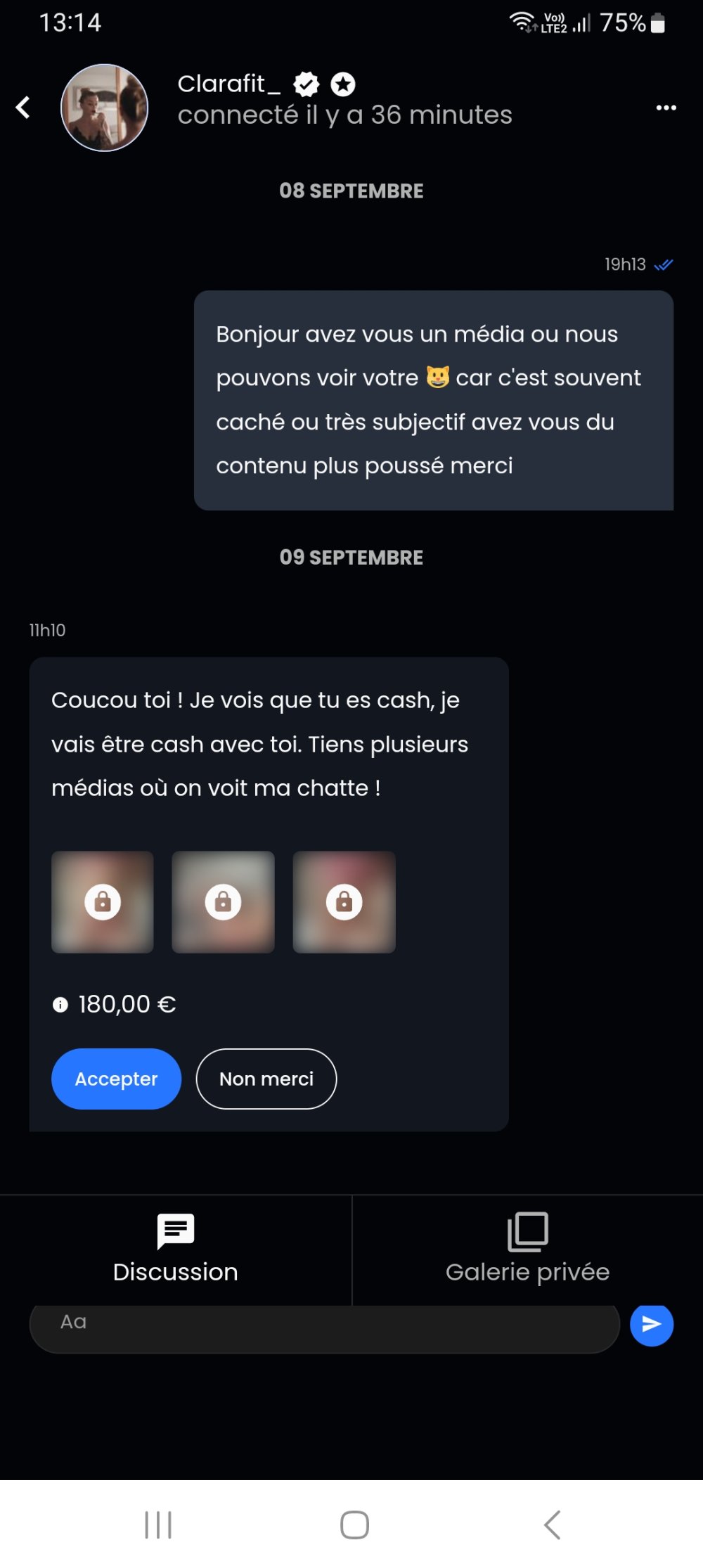The image size is (703, 1568).
Task: Focus the Aa message input field
Action: pos(323,1326)
